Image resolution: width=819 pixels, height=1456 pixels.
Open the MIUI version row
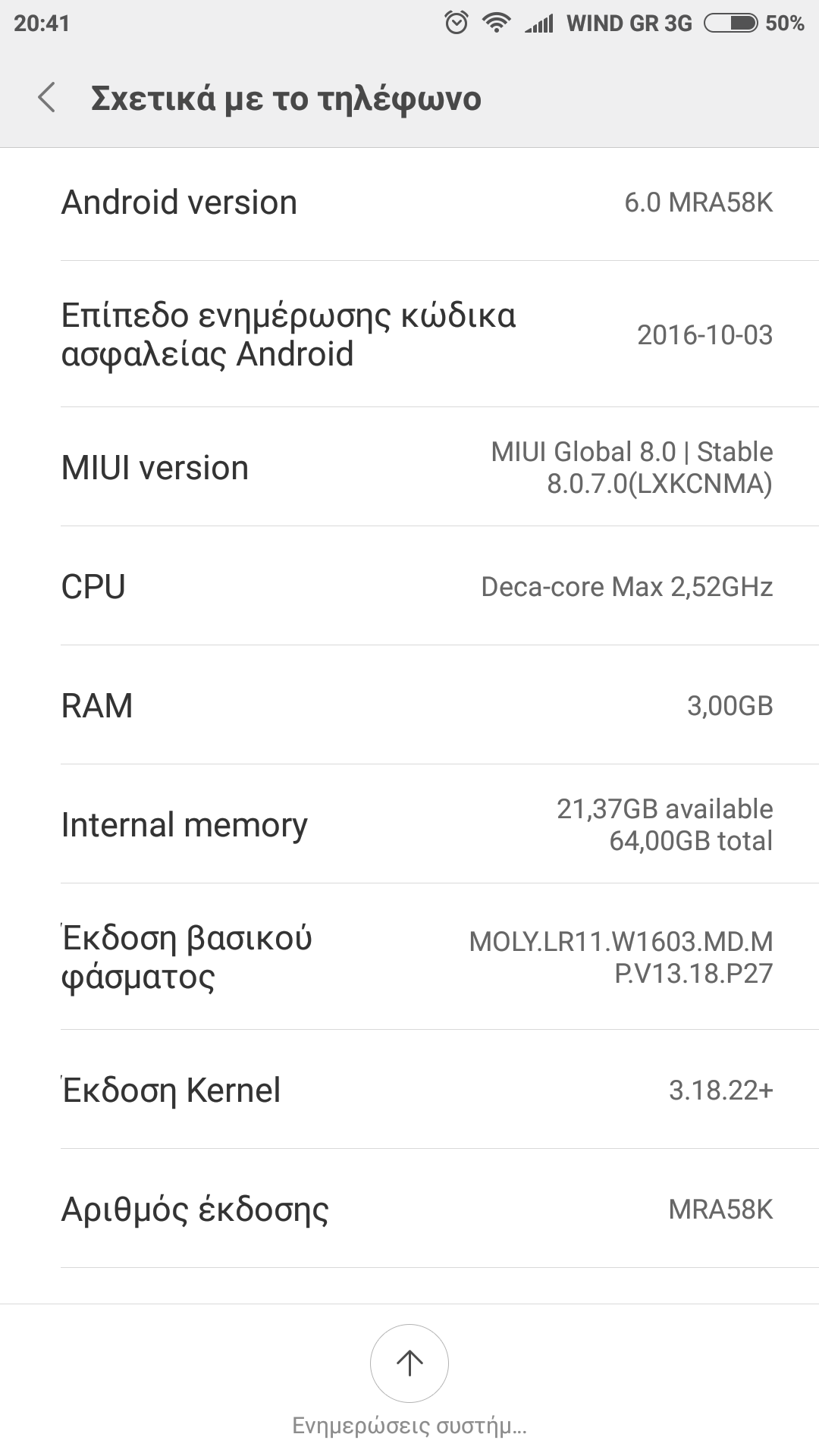[409, 467]
